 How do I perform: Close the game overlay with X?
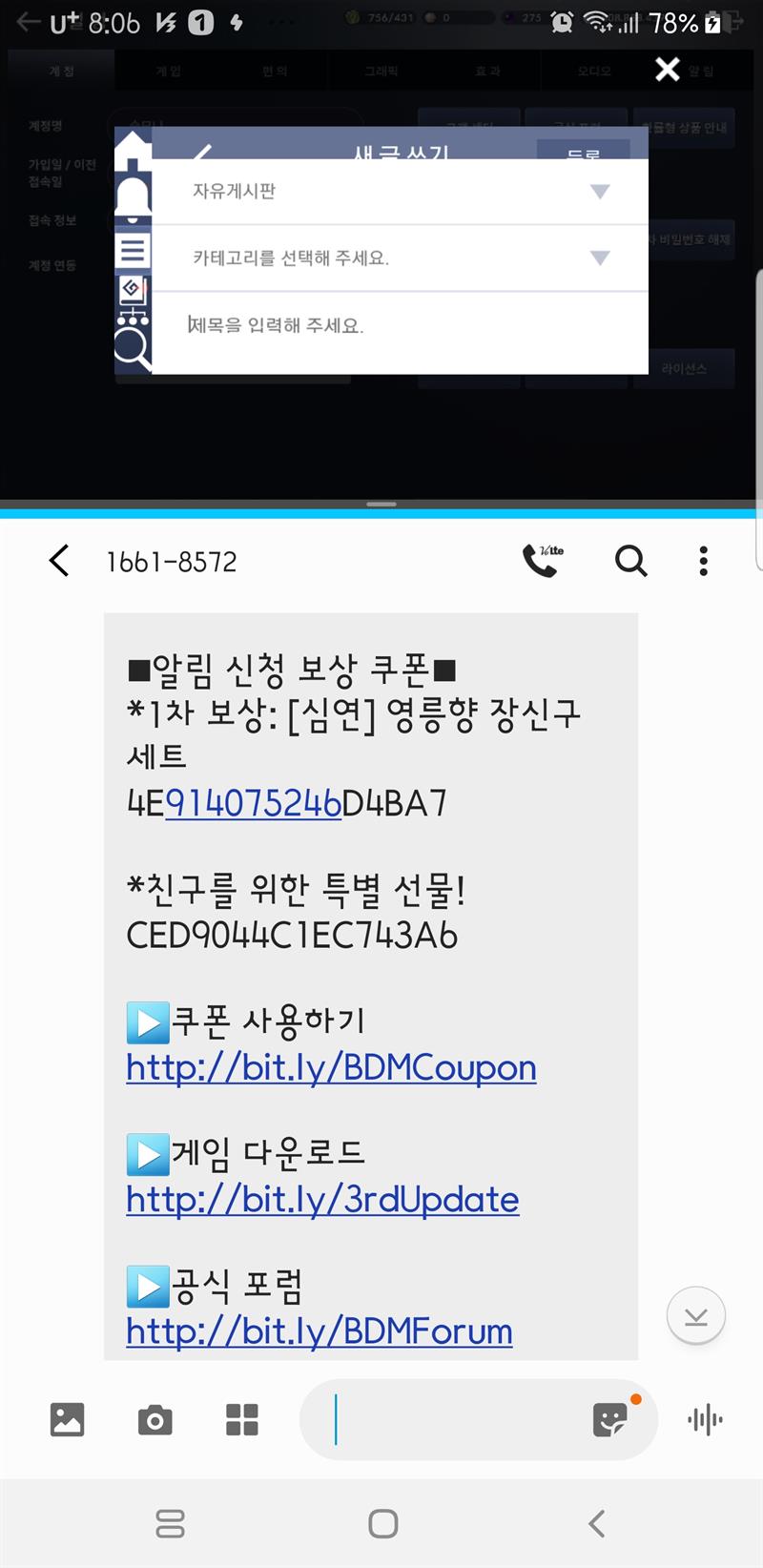point(668,69)
